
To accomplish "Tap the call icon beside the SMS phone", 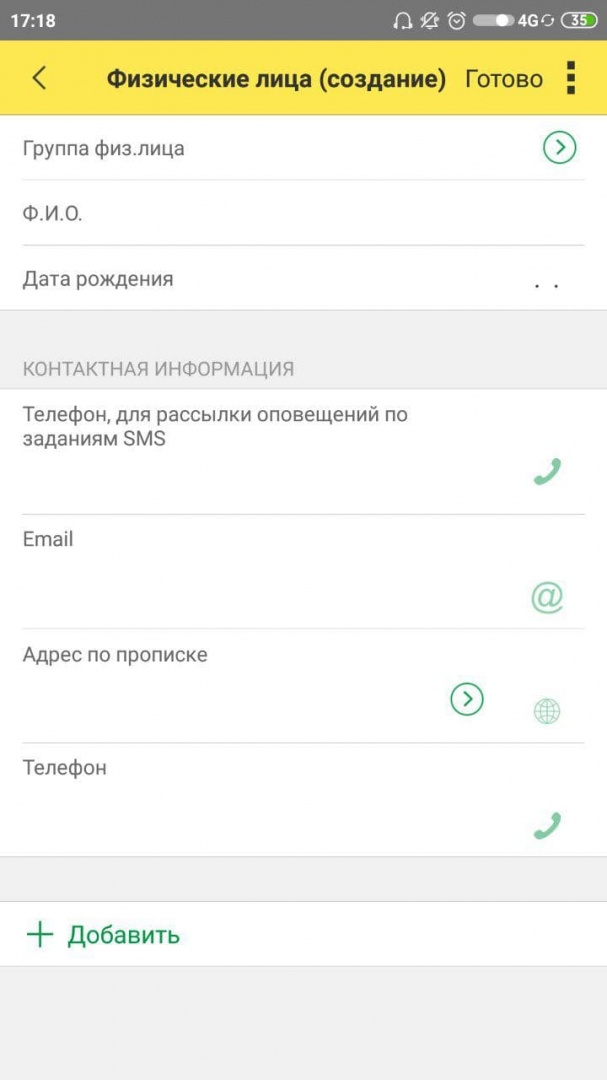I will 547,471.
